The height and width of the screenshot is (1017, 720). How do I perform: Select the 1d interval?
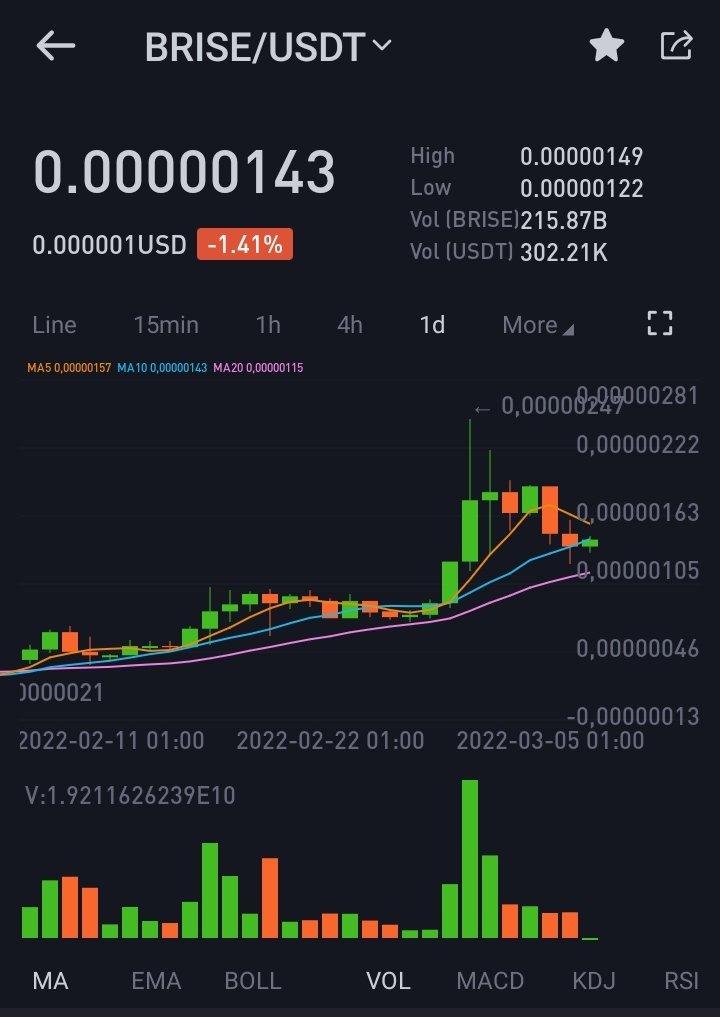[x=432, y=324]
